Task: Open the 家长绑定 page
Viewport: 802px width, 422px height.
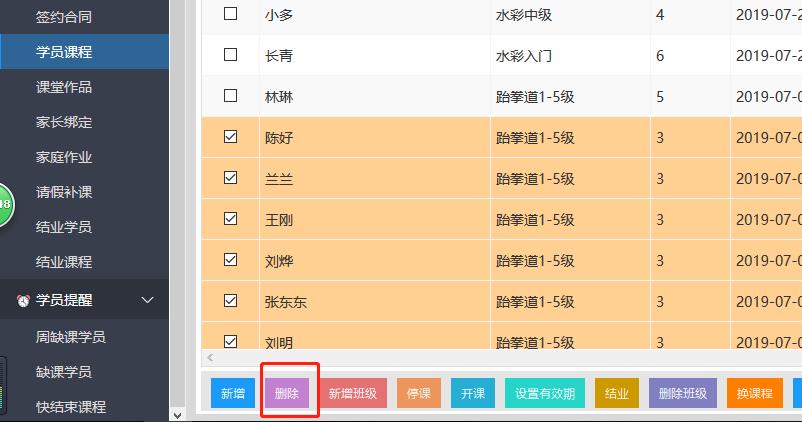Action: 63,122
